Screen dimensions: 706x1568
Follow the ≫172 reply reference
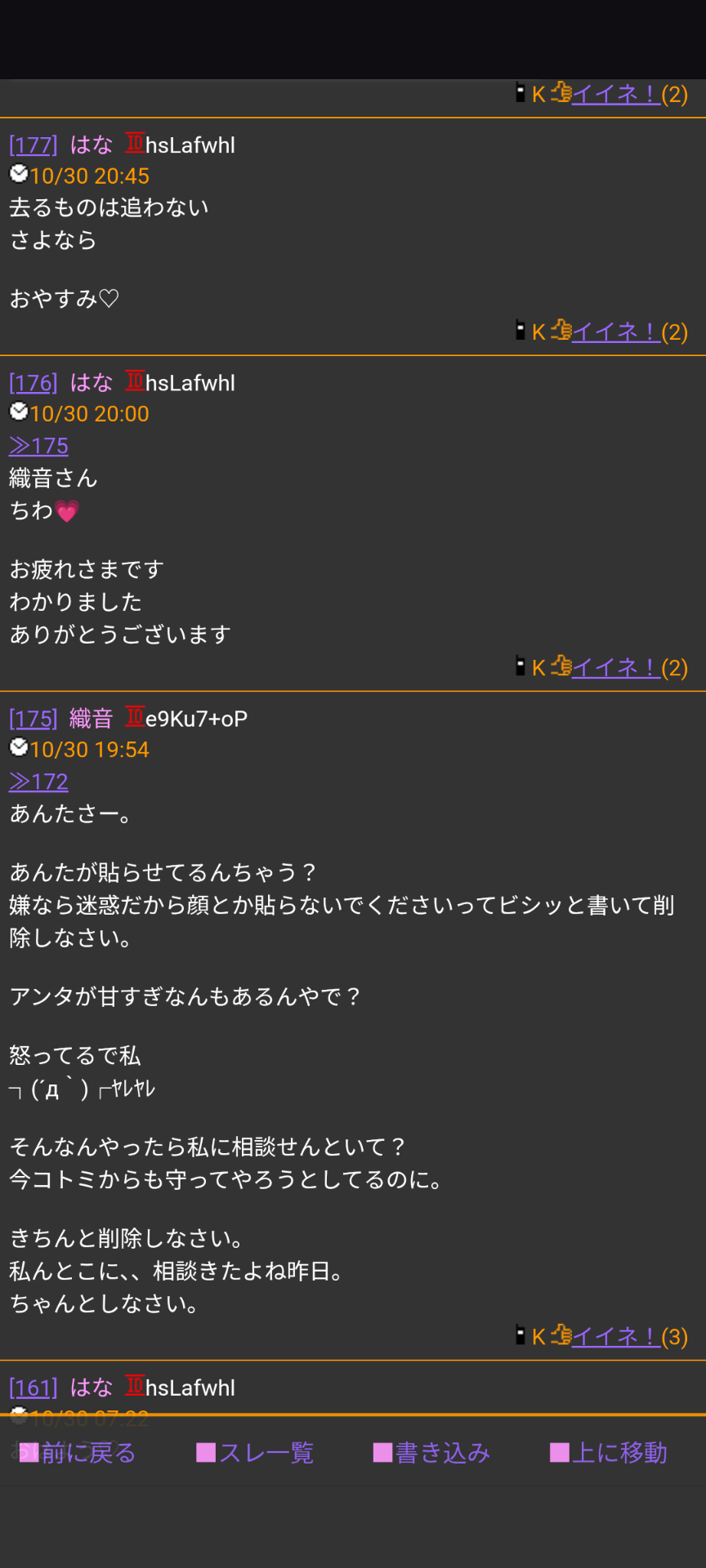[38, 782]
